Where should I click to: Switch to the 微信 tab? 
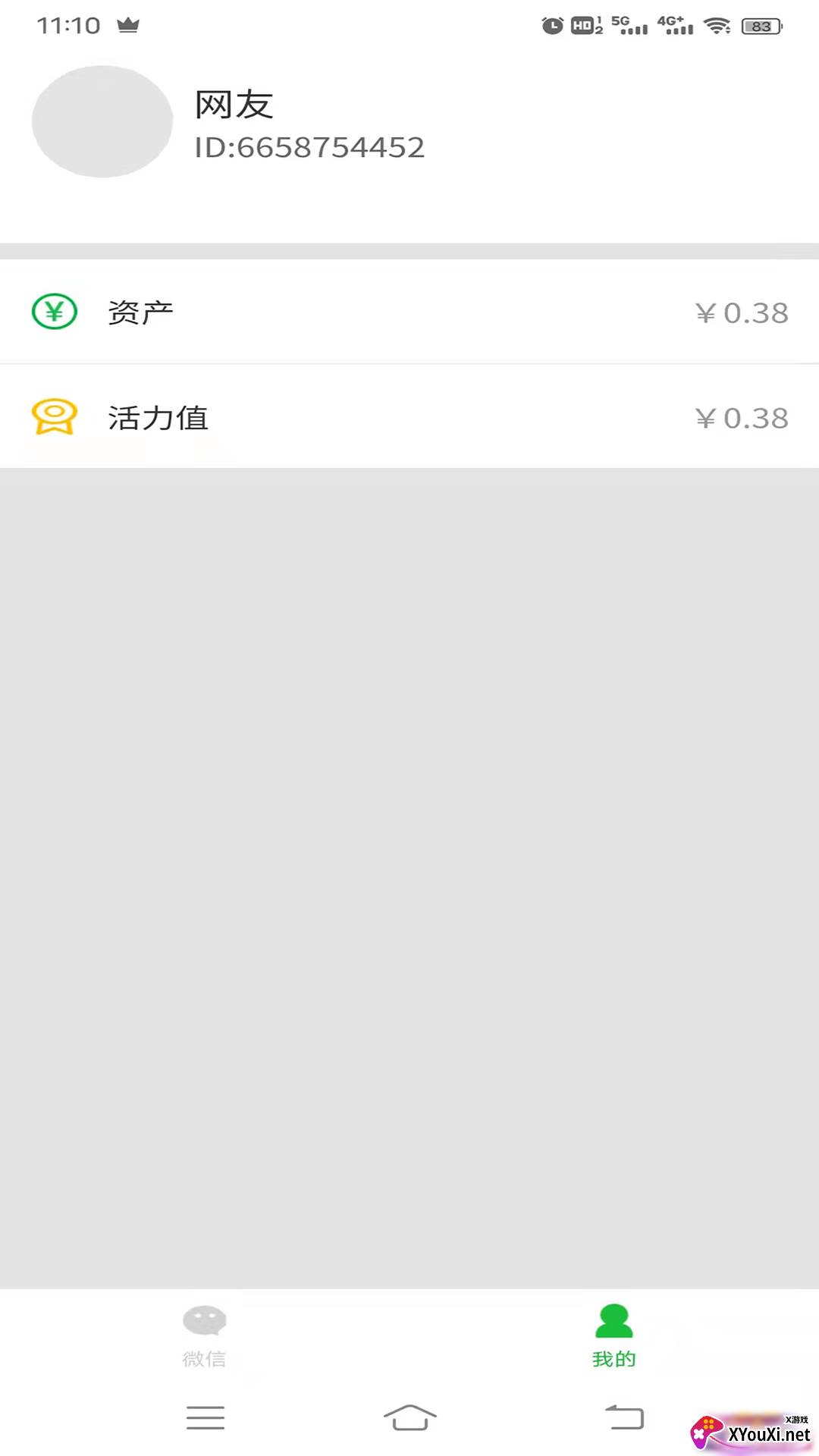point(204,1336)
